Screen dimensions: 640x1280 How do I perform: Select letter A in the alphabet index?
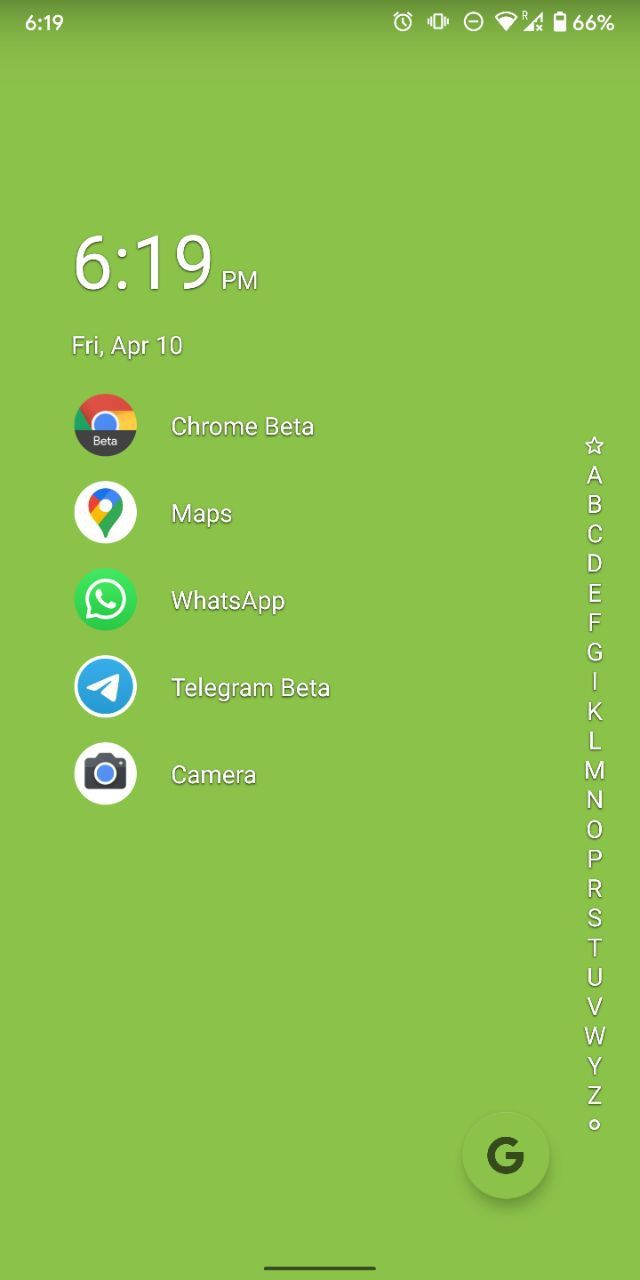click(594, 475)
